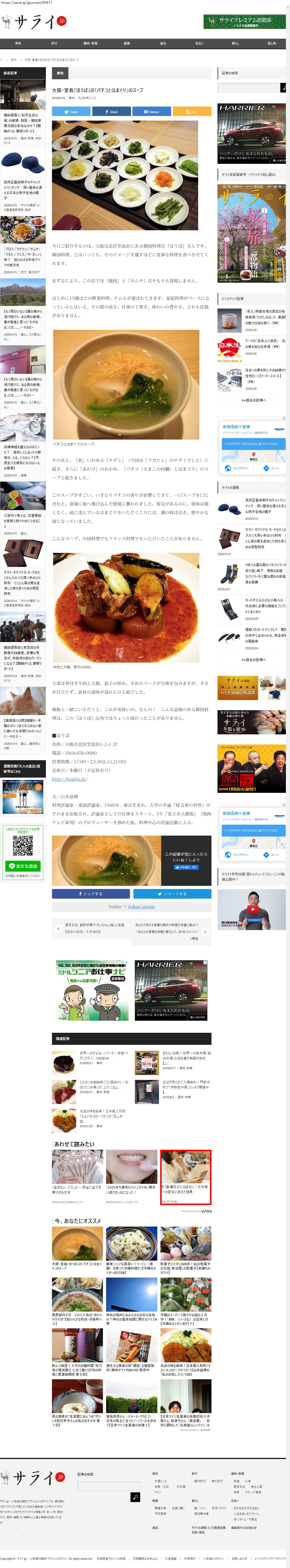Image resolution: width=290 pixels, height=1568 pixels.
Task: Open the Serai site logo home link
Action: point(34,22)
